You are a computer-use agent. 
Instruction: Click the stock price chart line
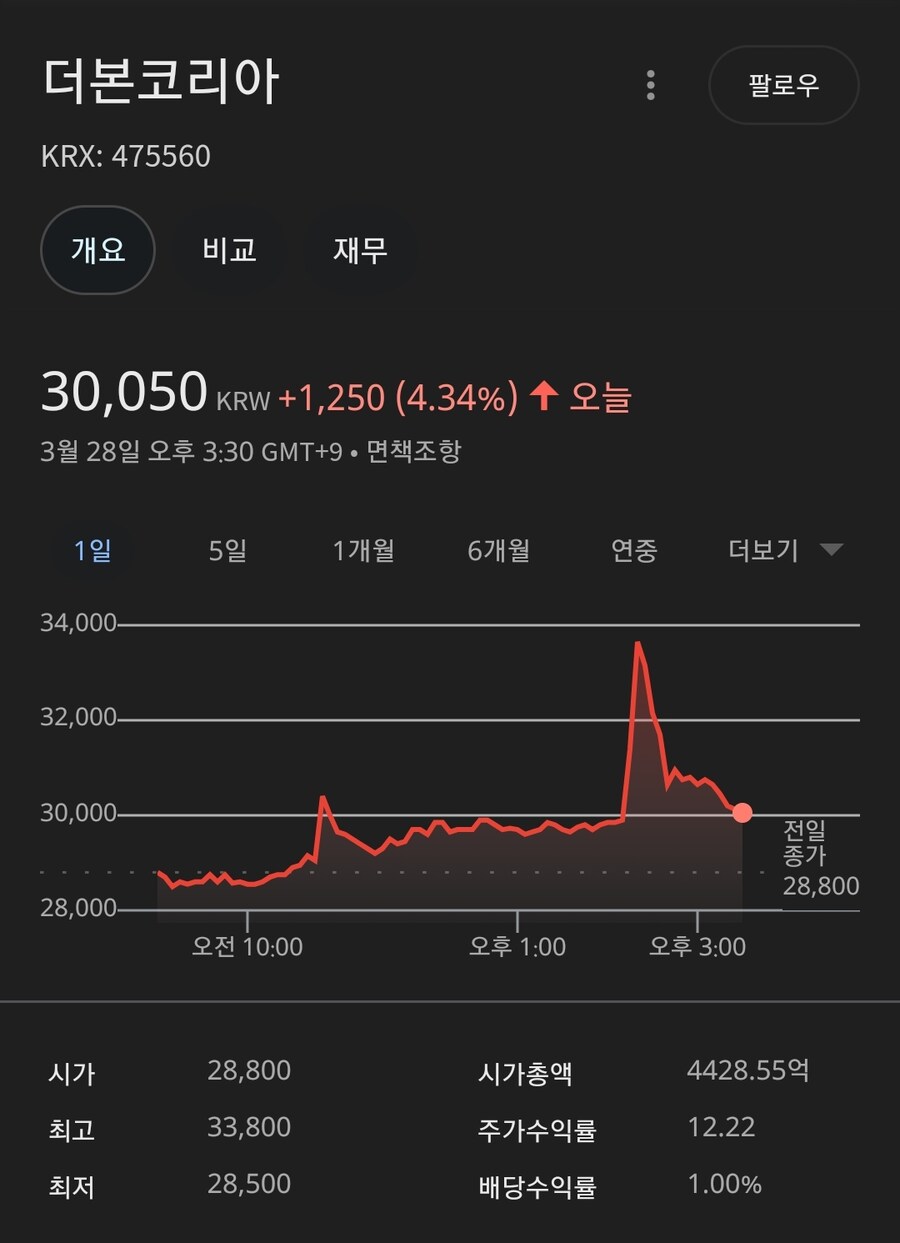coord(450,830)
